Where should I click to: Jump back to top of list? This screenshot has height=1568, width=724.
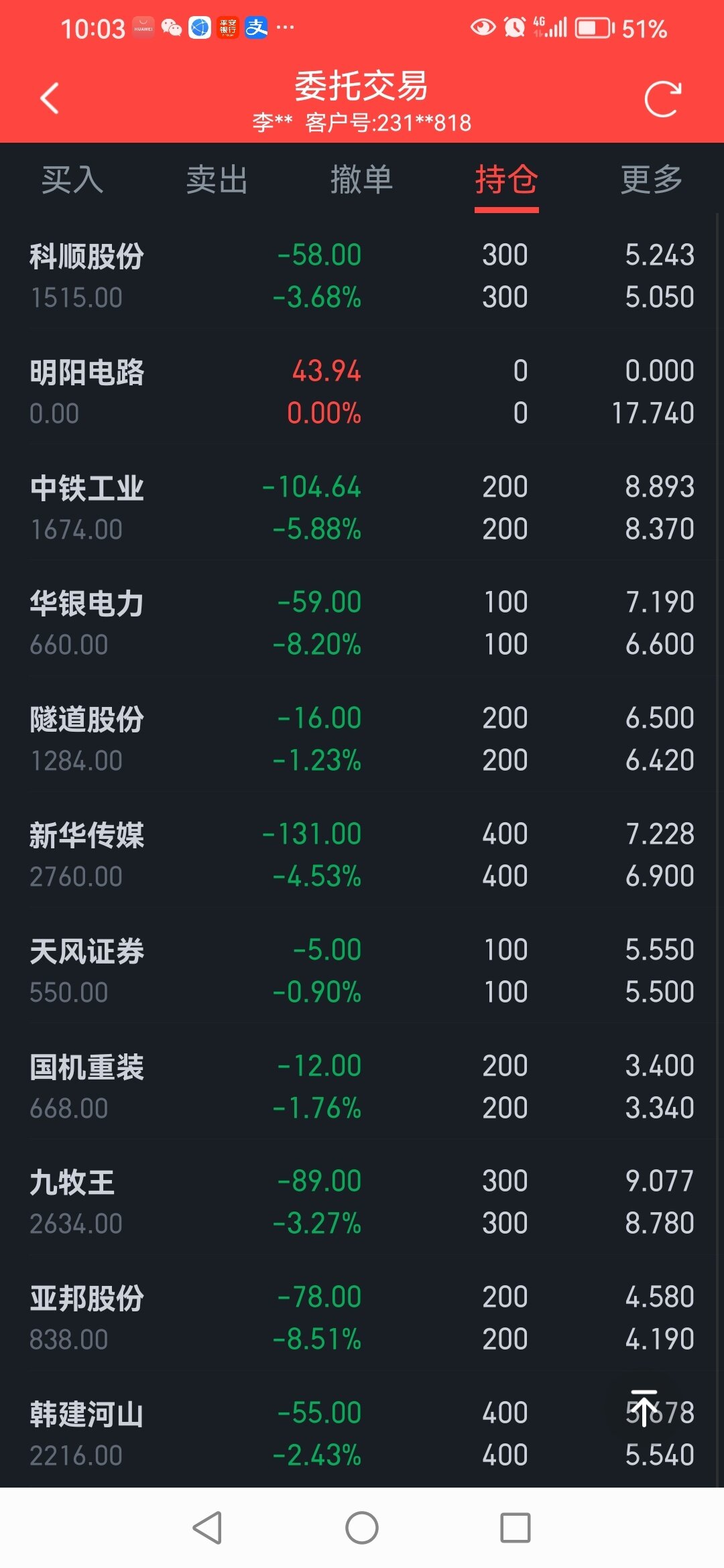point(644,1409)
